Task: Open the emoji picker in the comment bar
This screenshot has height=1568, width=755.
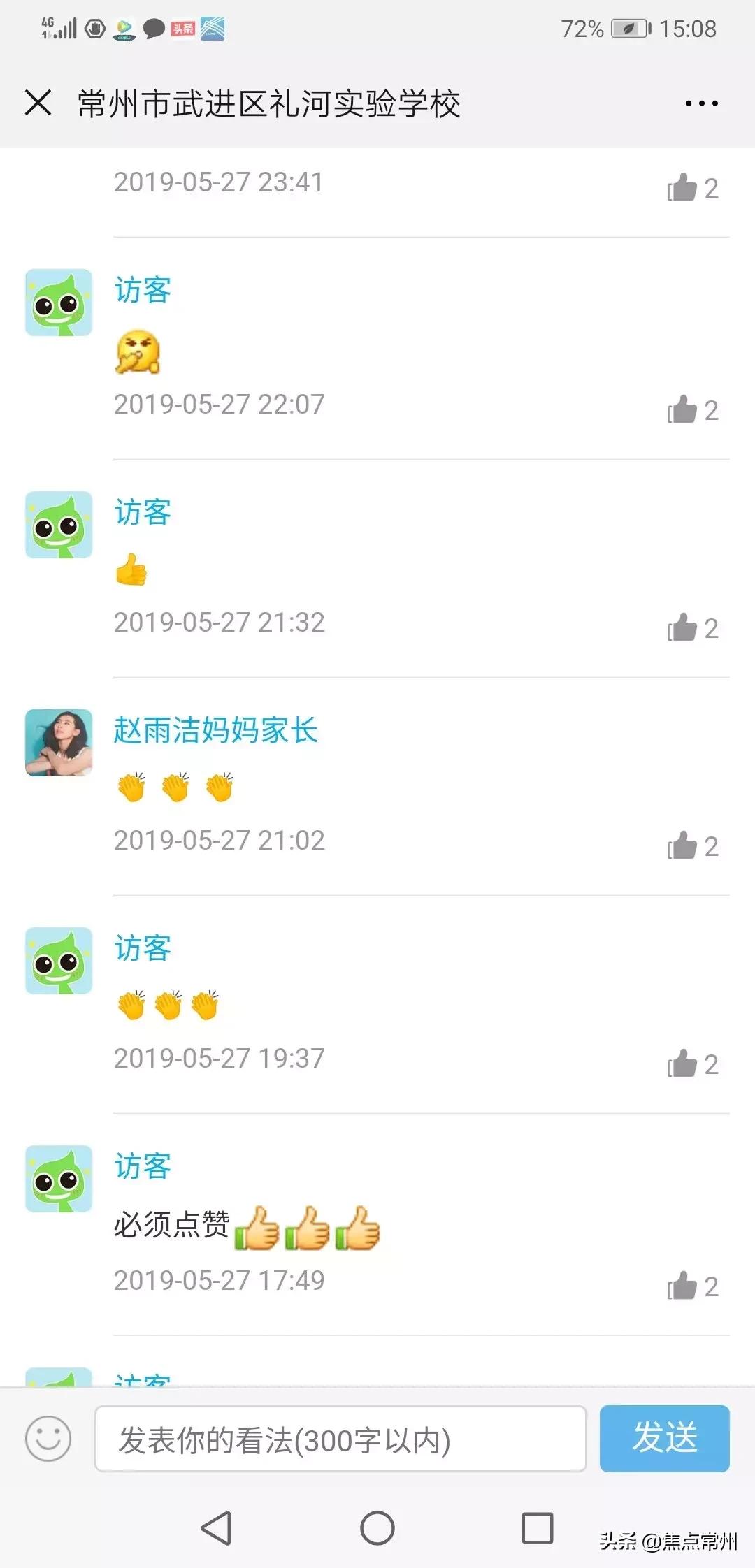Action: 46,1437
